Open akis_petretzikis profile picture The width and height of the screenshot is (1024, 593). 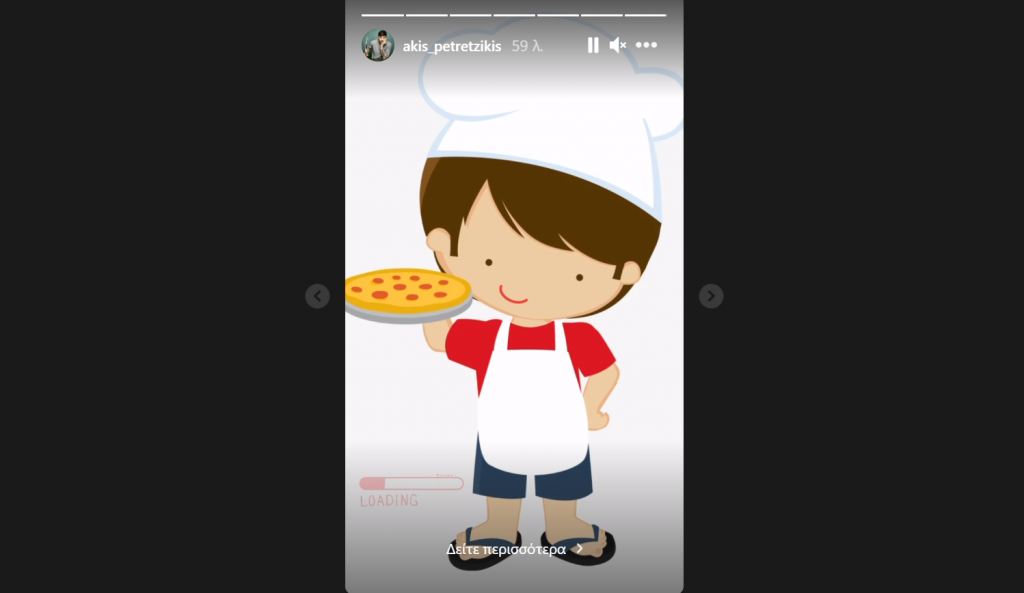pos(378,45)
